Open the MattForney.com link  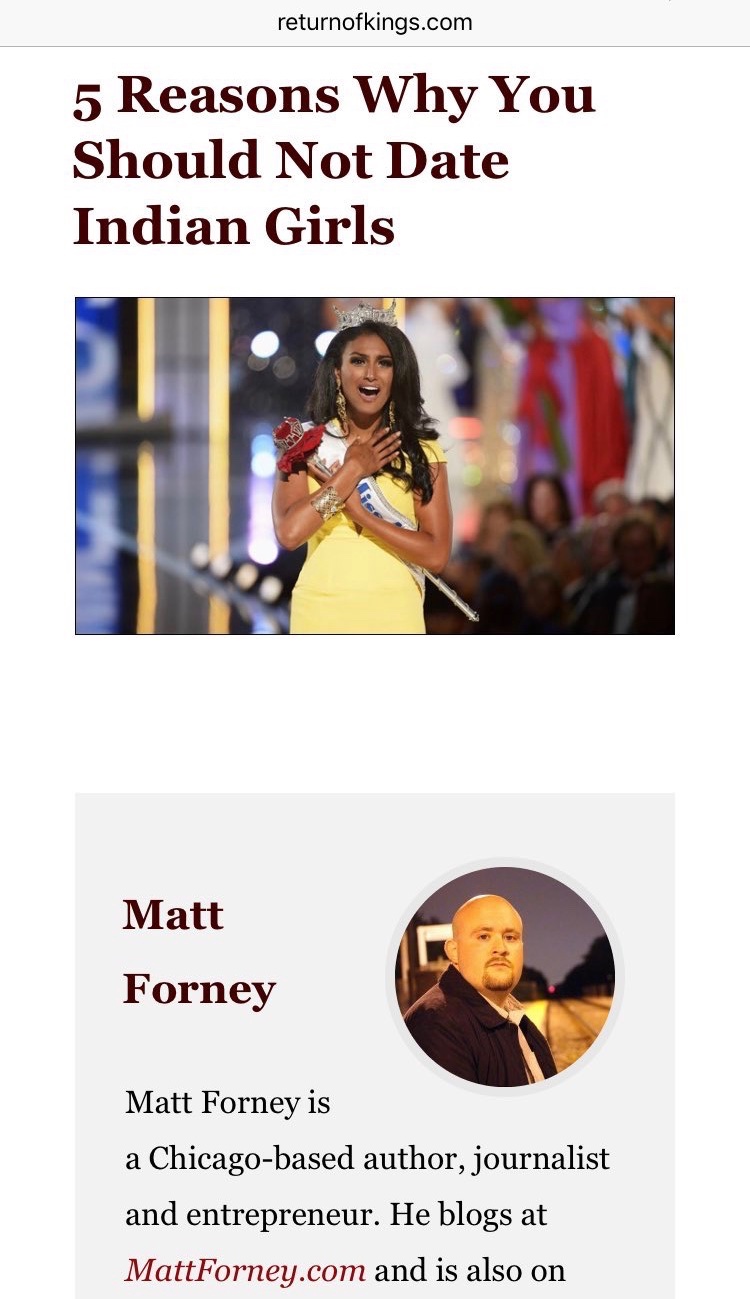point(245,1270)
